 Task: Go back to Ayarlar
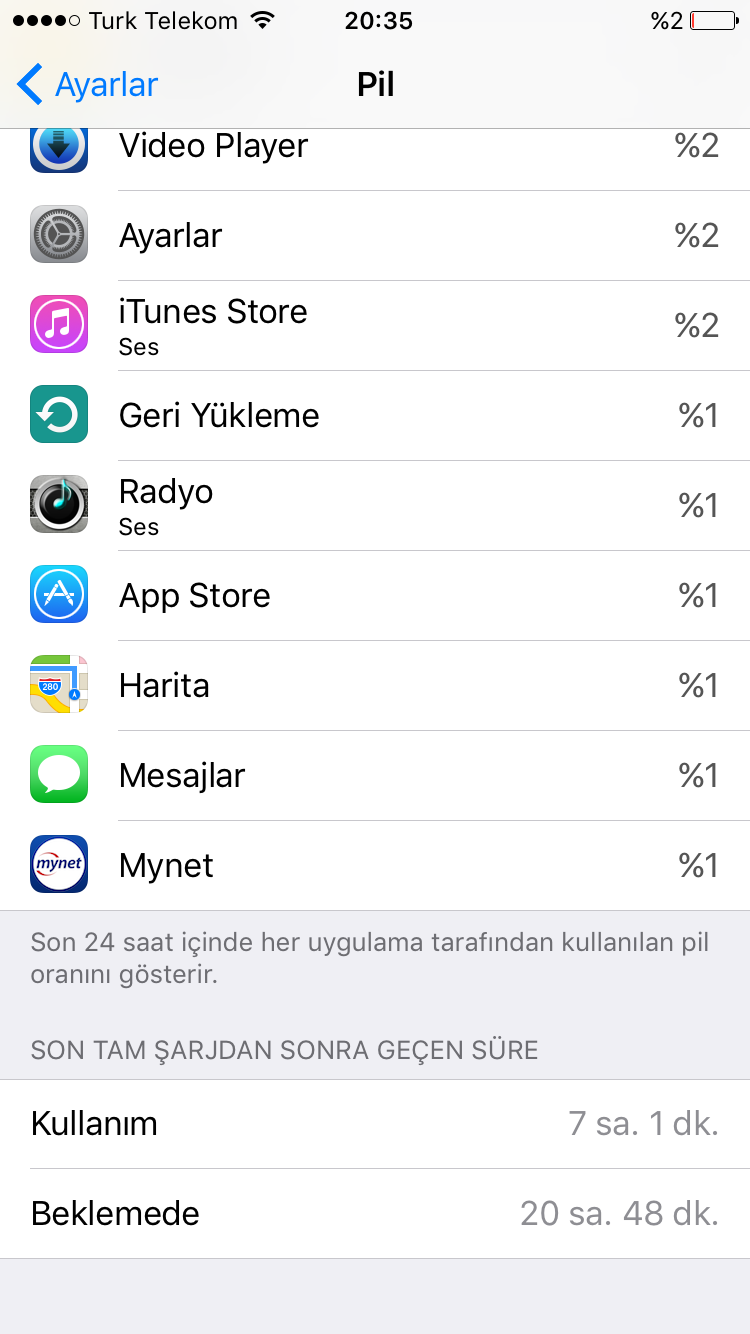click(88, 85)
